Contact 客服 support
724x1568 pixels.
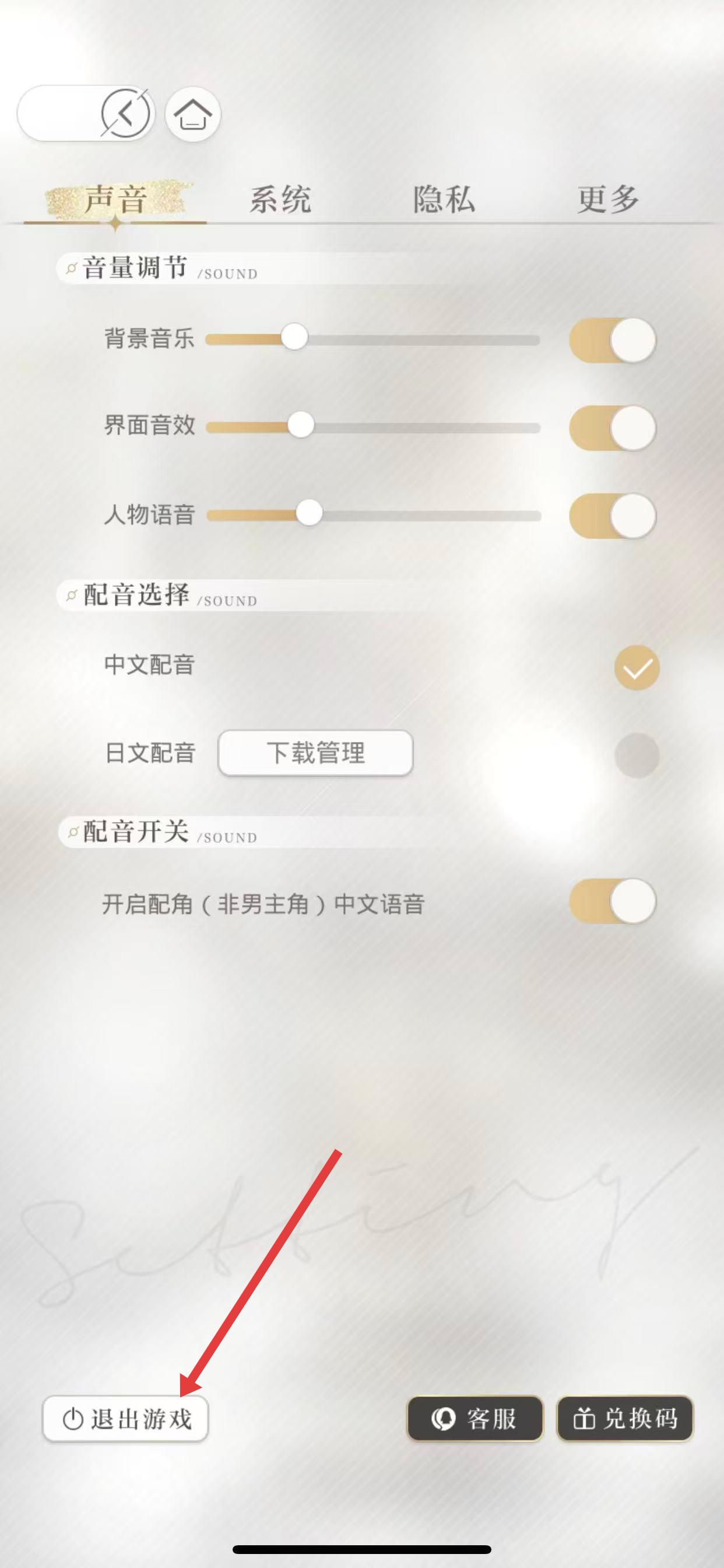475,1419
